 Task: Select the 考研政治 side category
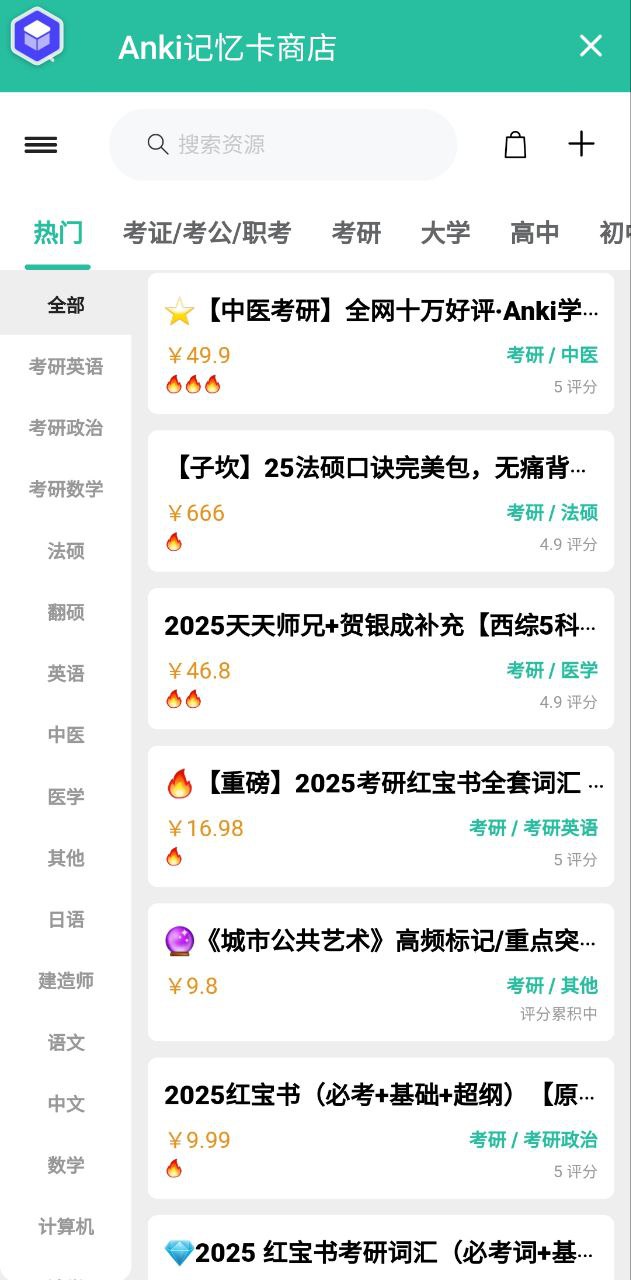(66, 428)
